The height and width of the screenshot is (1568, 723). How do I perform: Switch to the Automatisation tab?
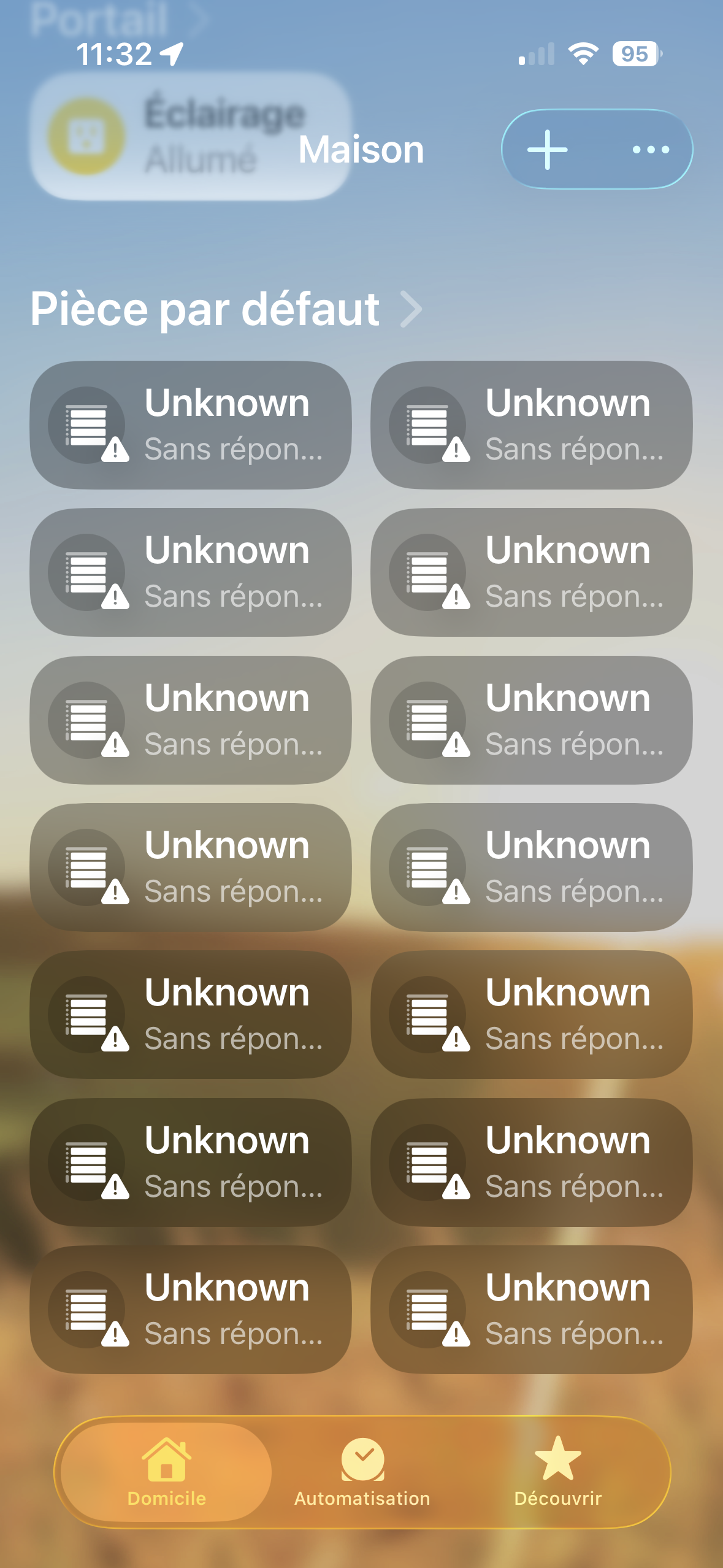362,1471
